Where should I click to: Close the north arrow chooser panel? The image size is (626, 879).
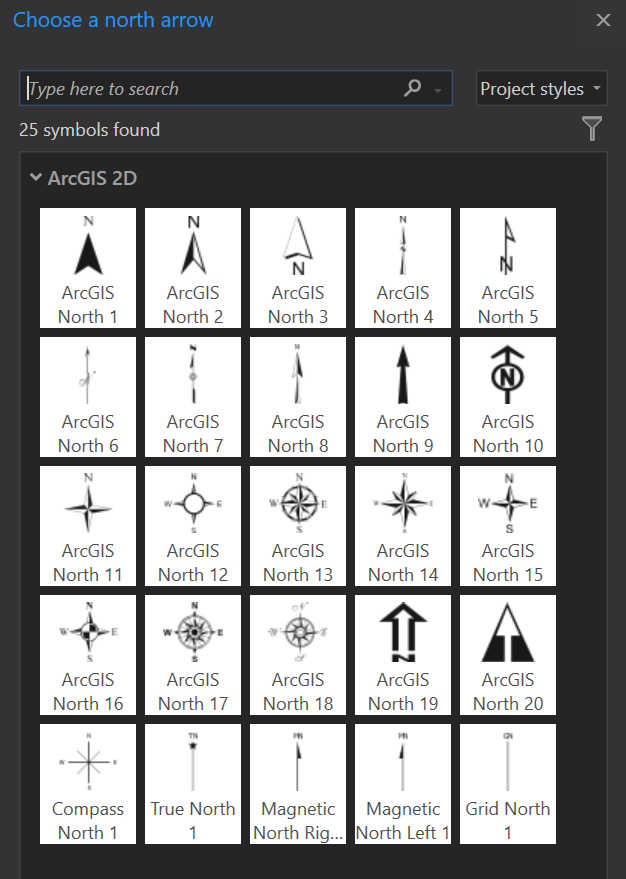point(603,20)
